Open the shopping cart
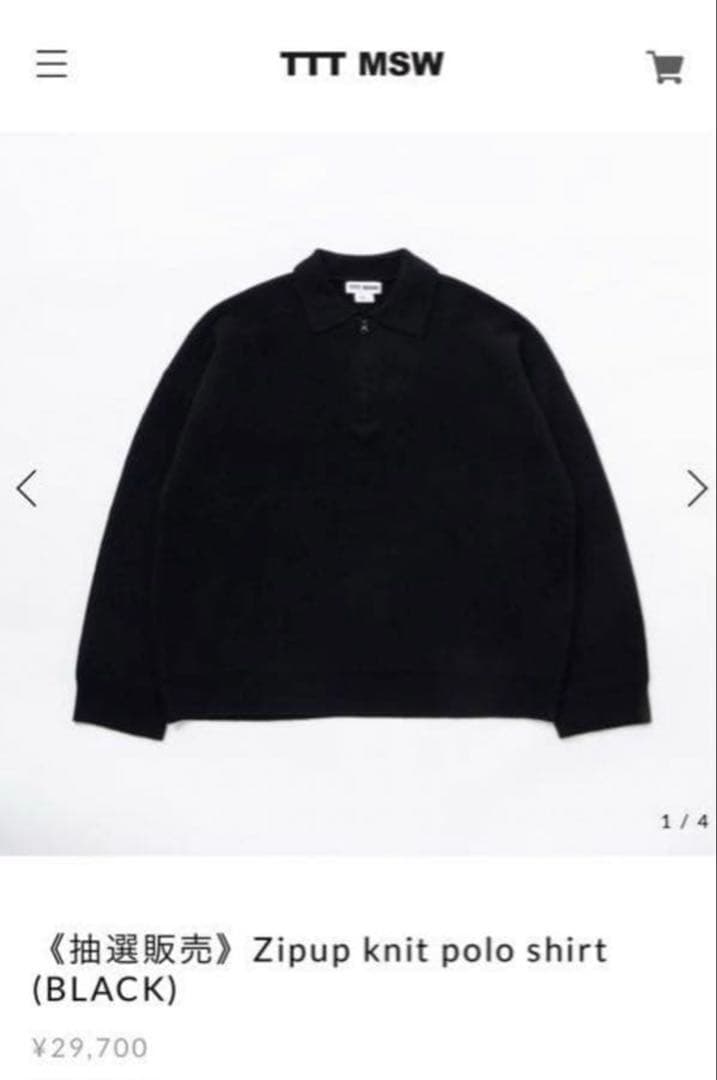717x1080 pixels. [665, 67]
